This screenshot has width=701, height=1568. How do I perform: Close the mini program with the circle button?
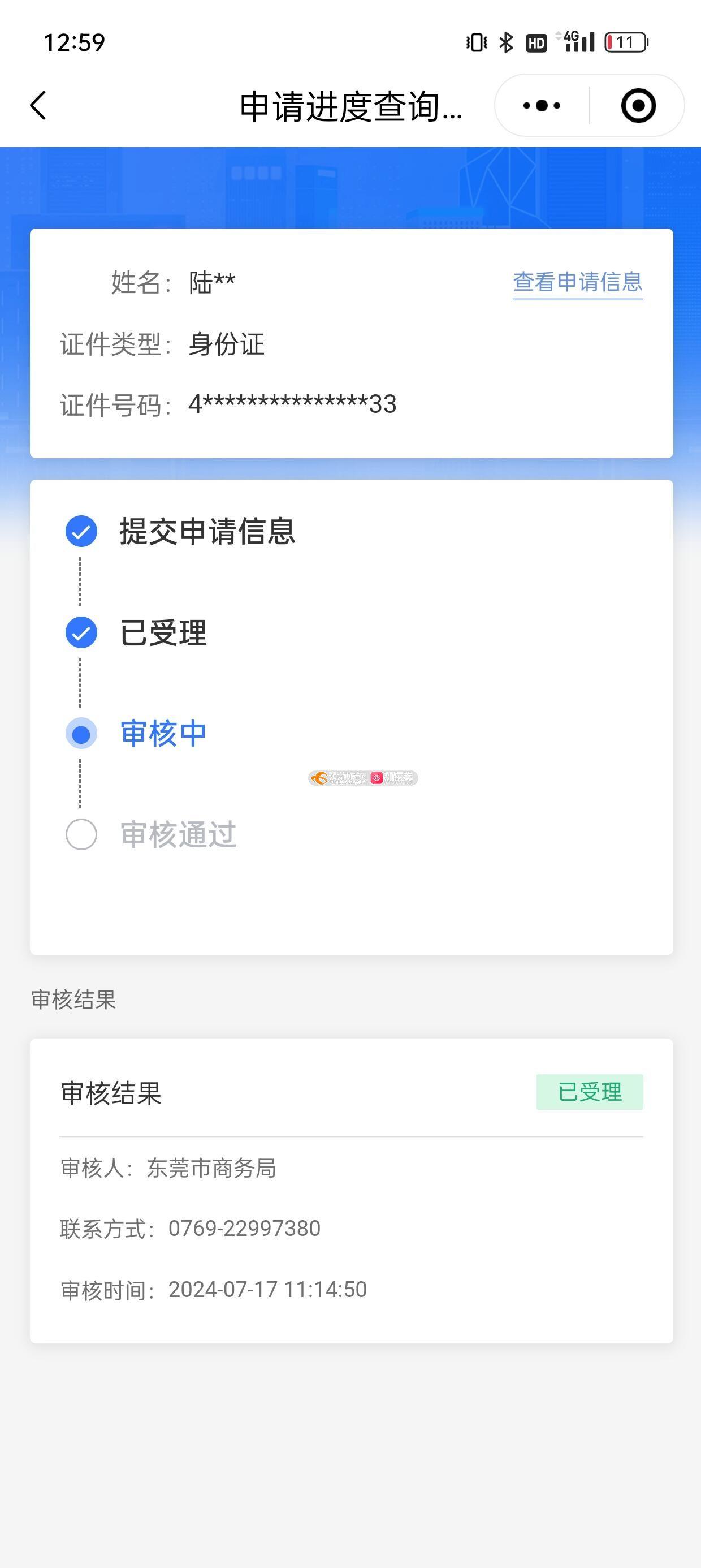coord(638,105)
